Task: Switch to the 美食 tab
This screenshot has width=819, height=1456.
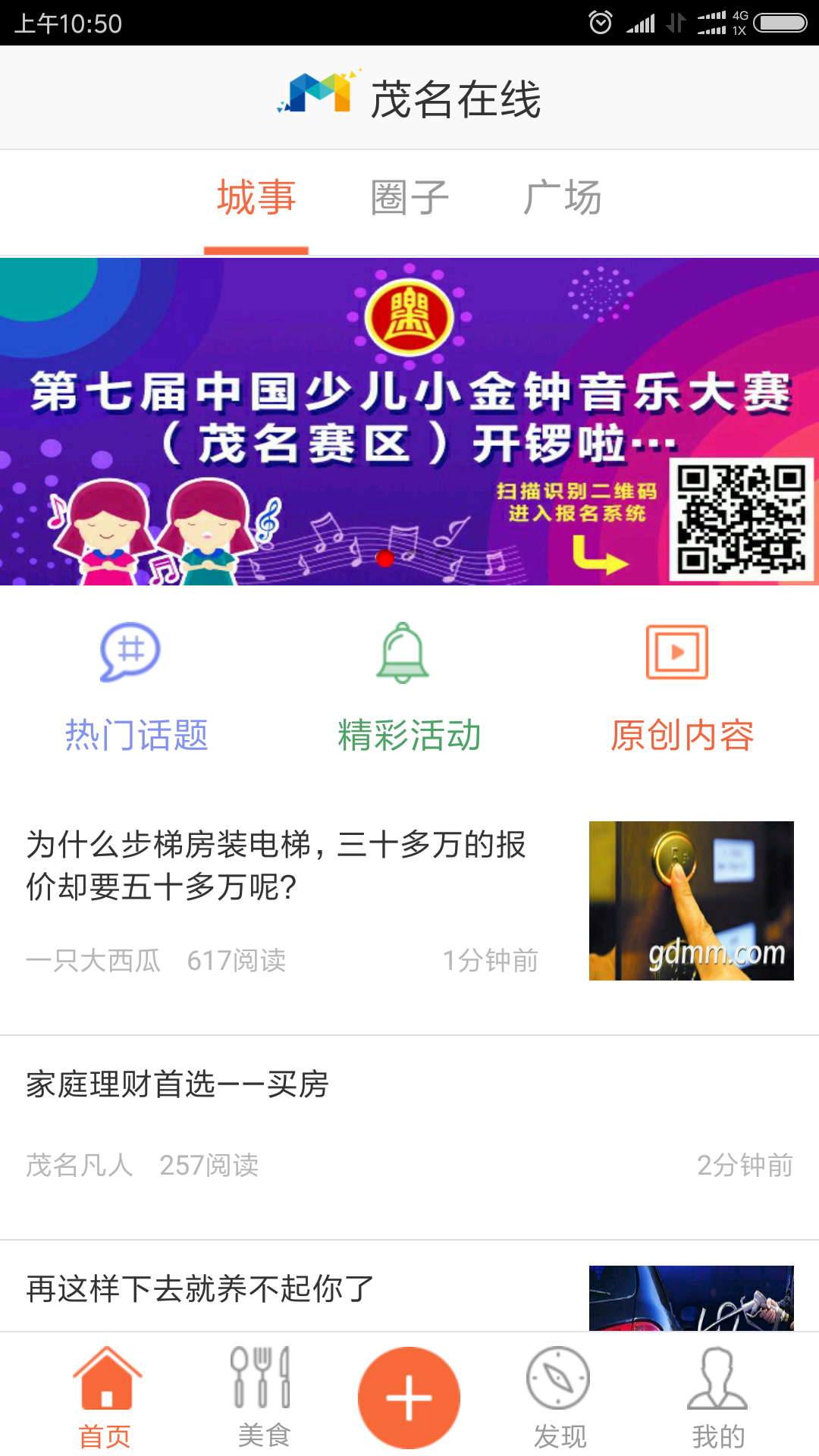Action: 262,1397
